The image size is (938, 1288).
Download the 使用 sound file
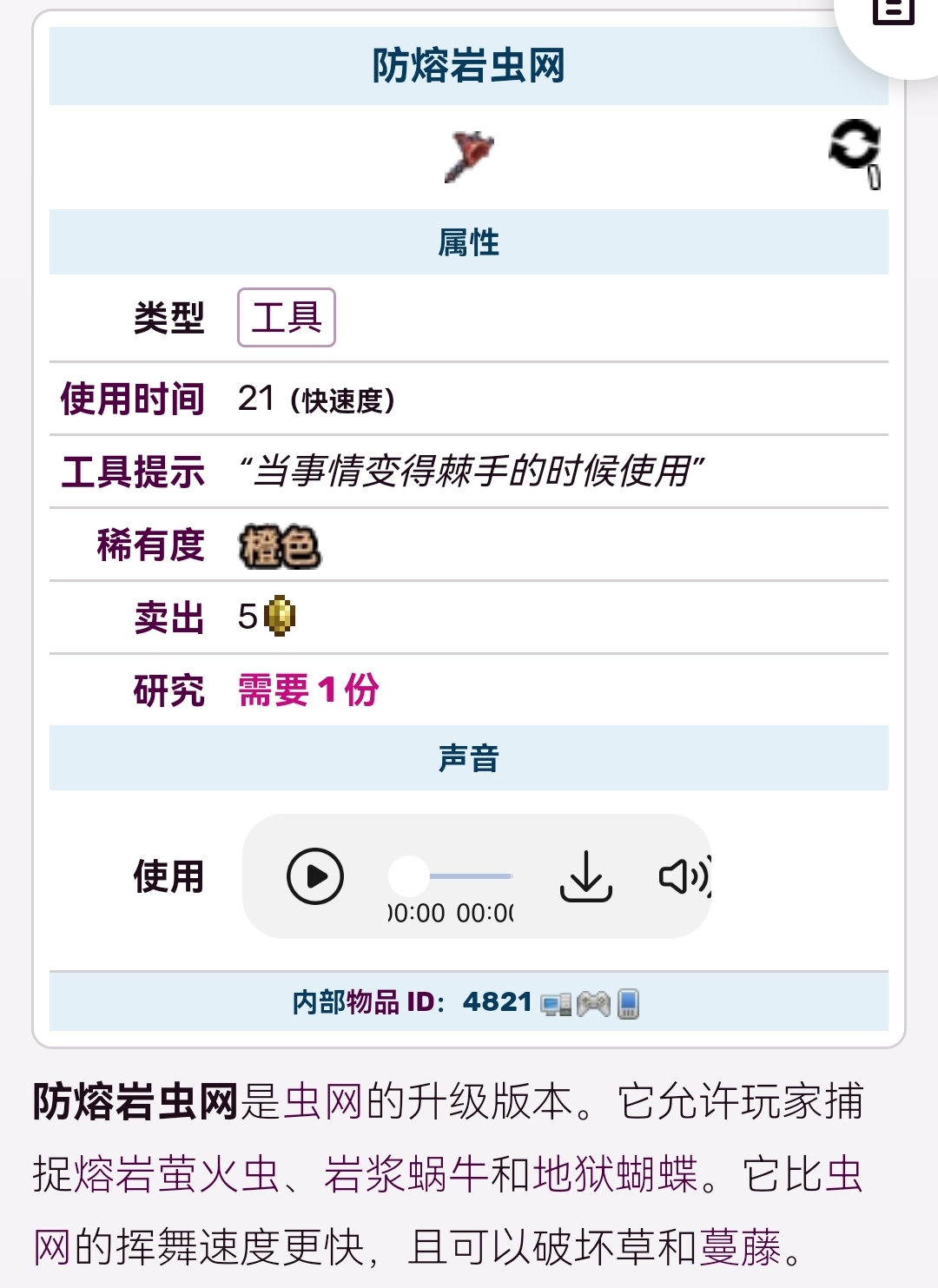[586, 876]
